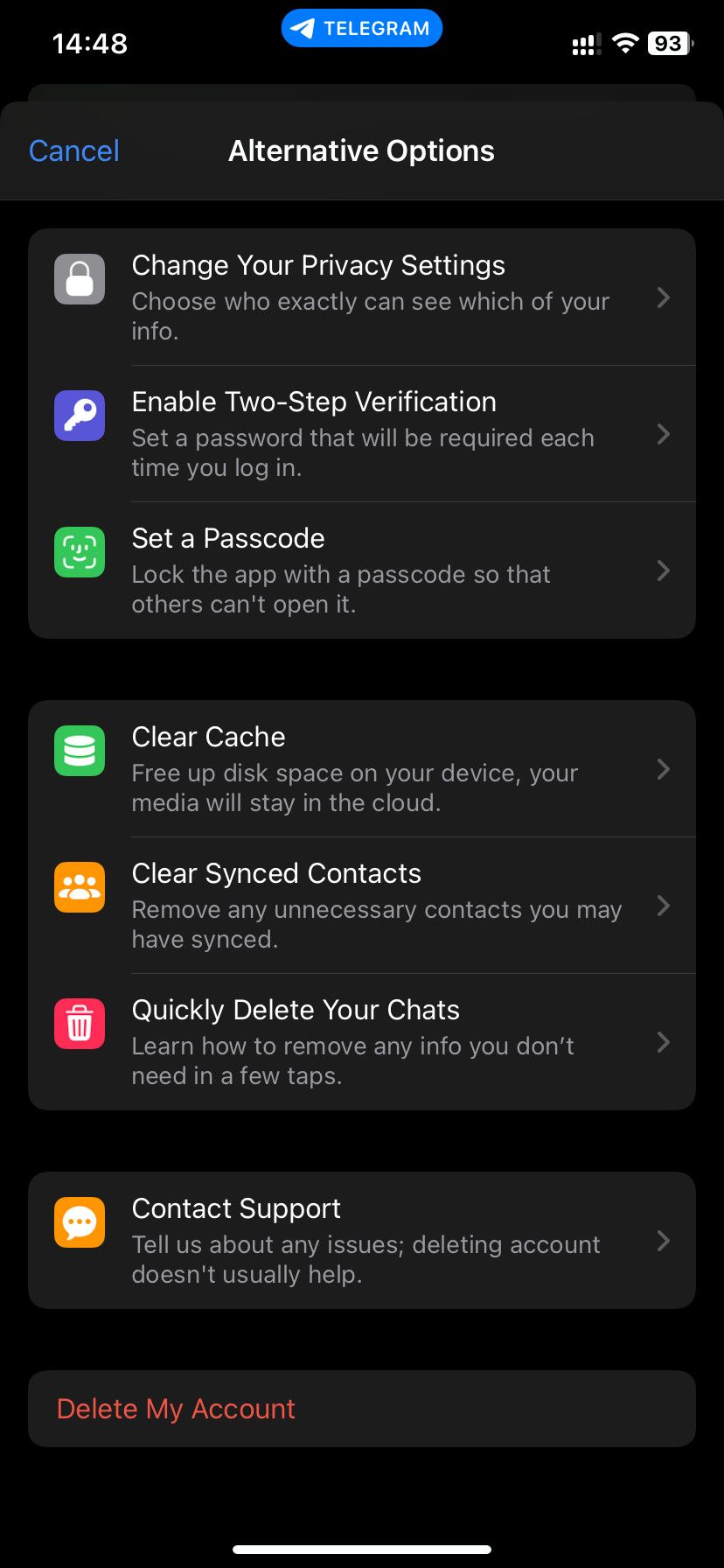Tap the red trash delete chats icon
The width and height of the screenshot is (724, 1568).
79,1023
